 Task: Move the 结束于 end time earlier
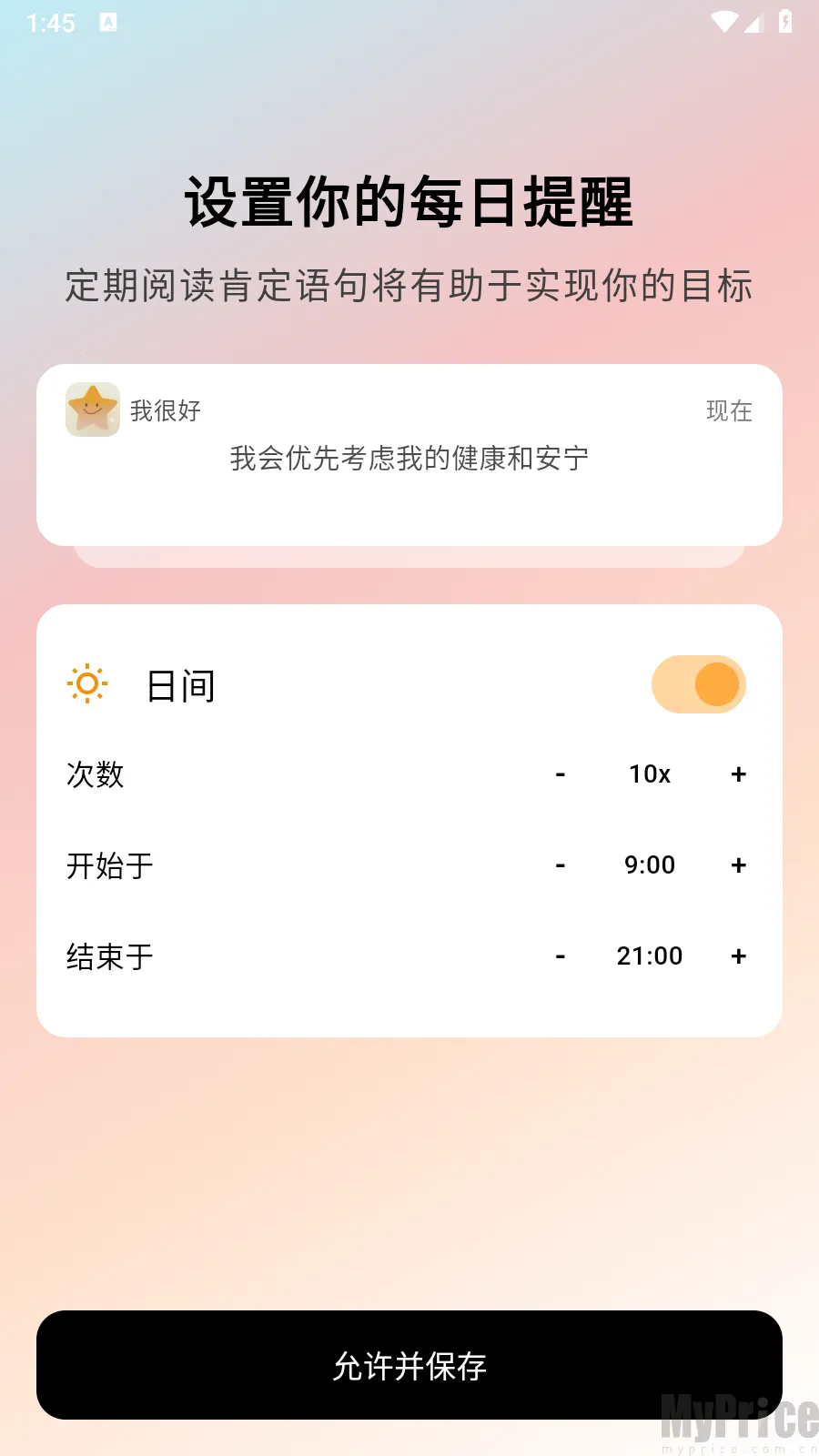(561, 956)
